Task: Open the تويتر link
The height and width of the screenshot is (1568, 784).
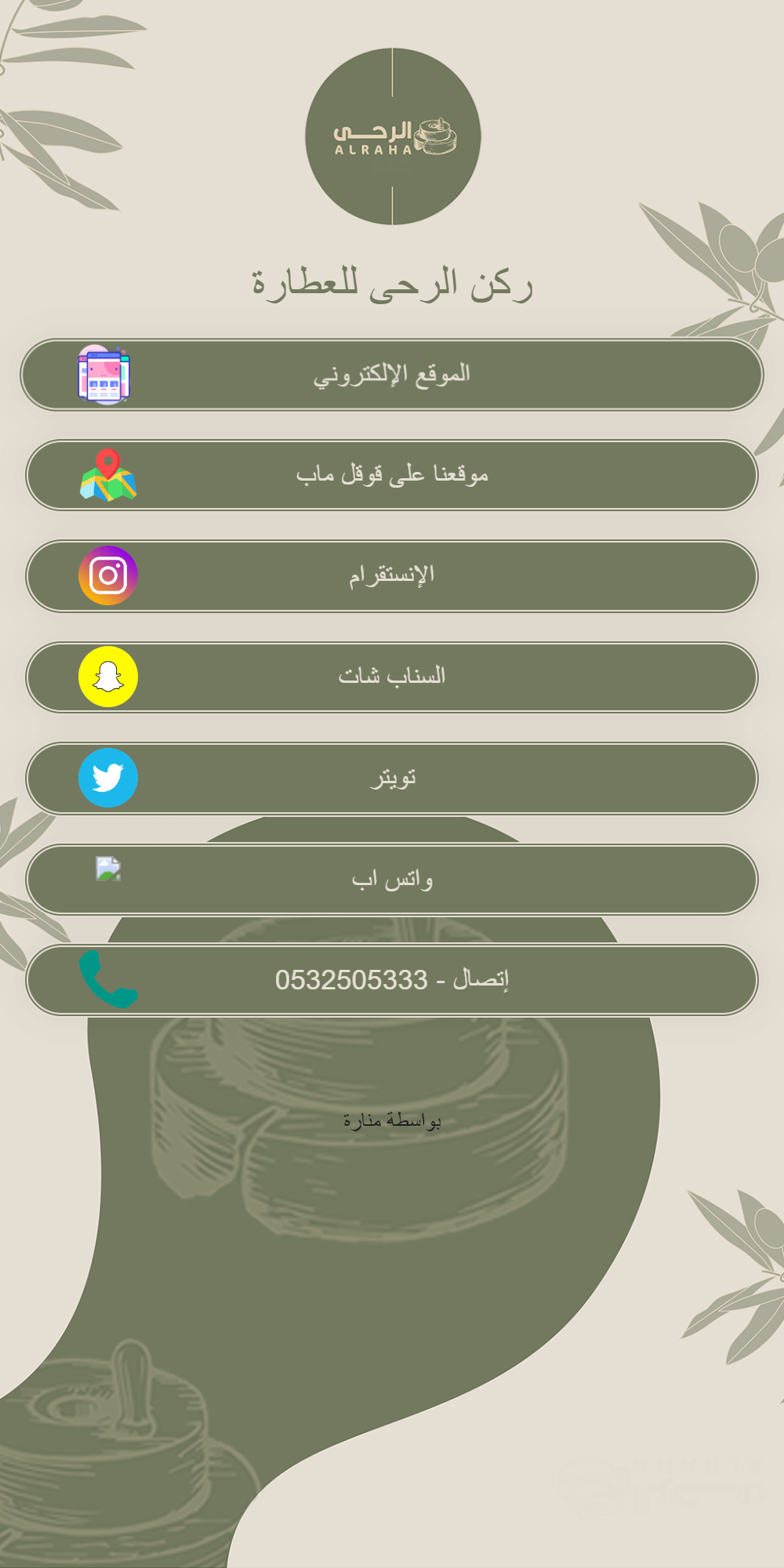Action: point(392,778)
